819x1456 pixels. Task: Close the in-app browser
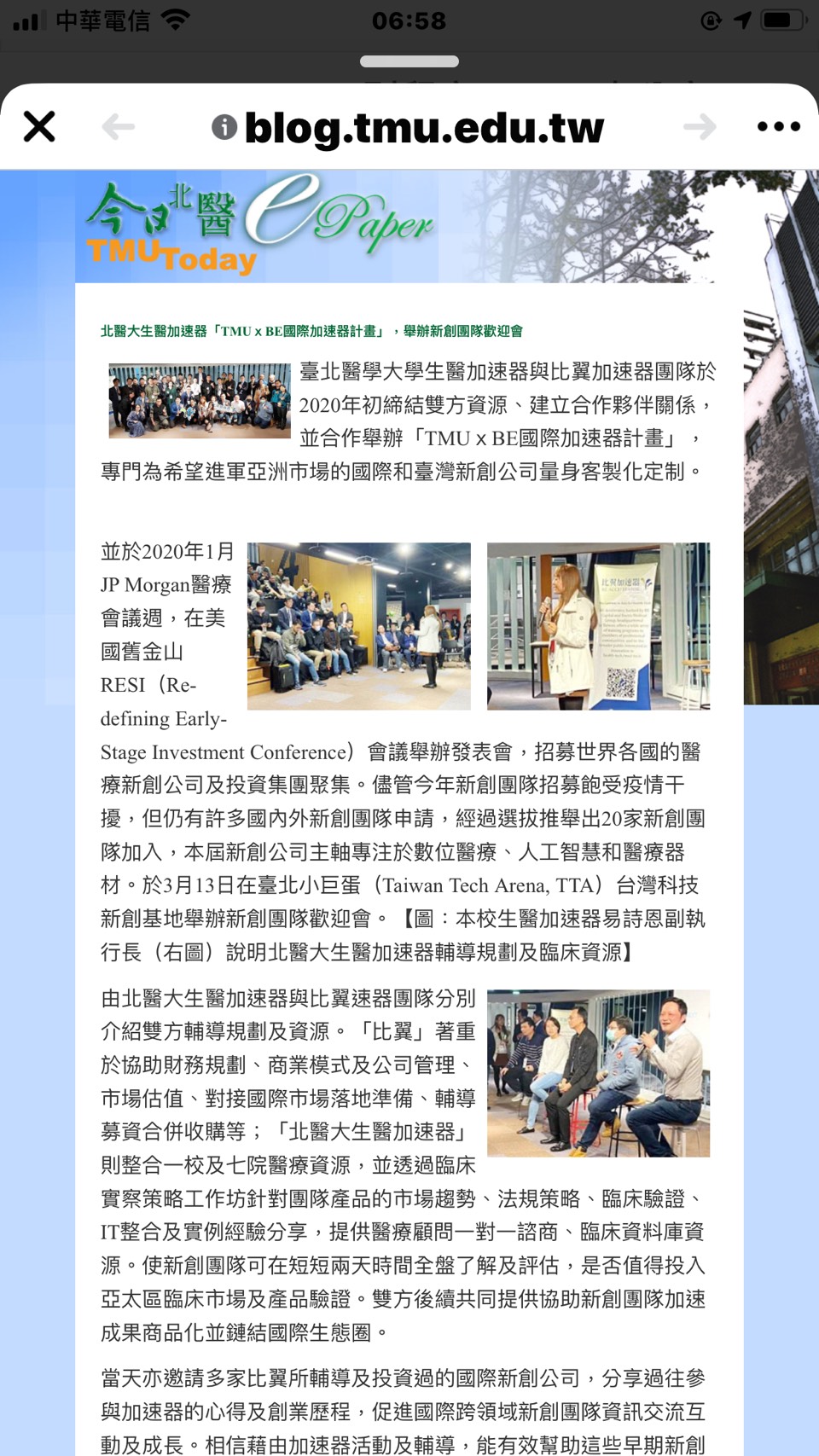(39, 127)
